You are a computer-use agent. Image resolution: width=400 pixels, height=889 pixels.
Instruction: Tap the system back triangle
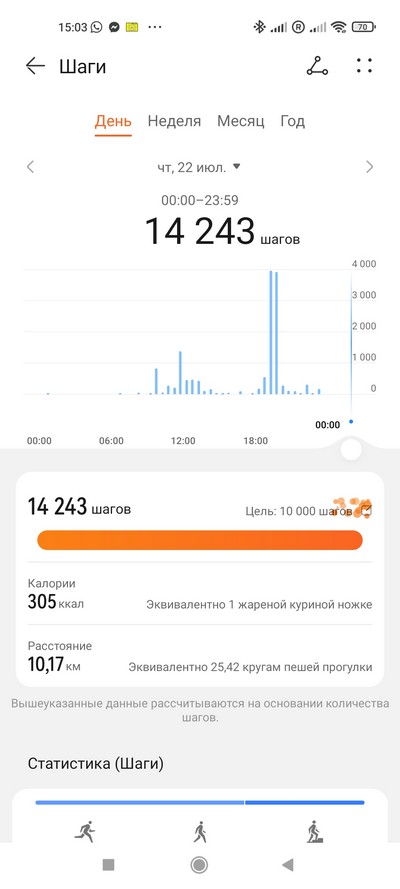click(x=288, y=865)
